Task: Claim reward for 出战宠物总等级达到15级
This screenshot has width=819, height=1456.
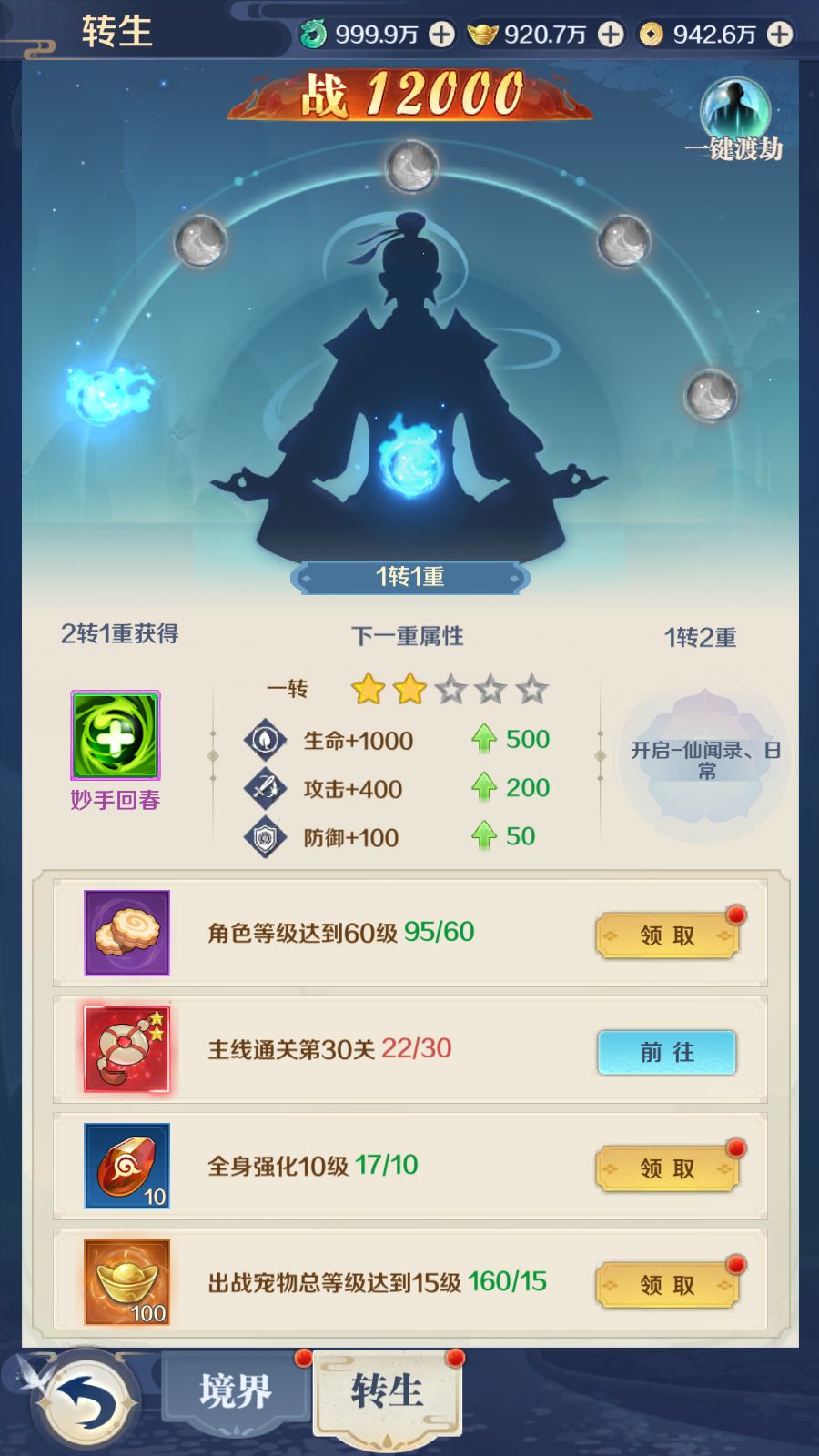Action: (666, 1285)
